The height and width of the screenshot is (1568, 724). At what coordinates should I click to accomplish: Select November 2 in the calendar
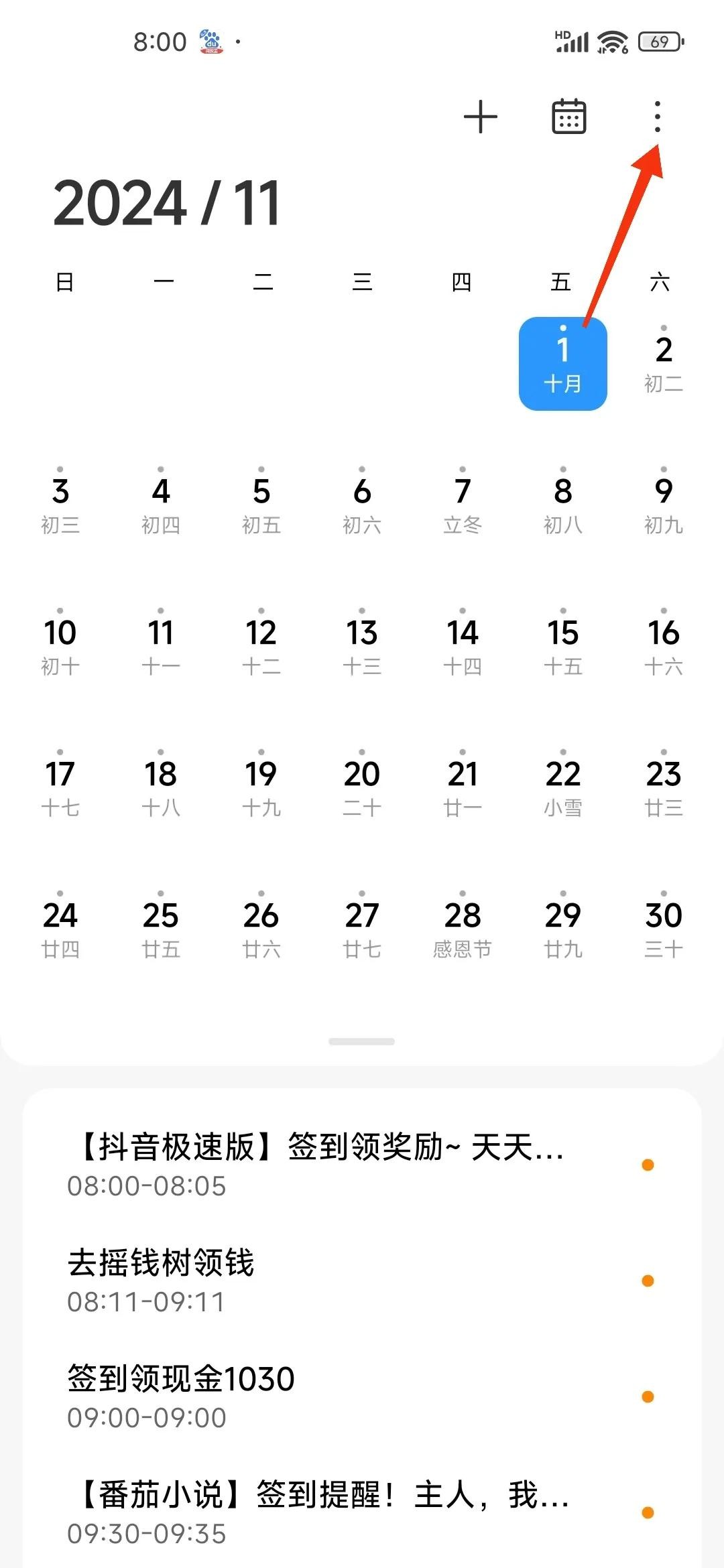[663, 364]
